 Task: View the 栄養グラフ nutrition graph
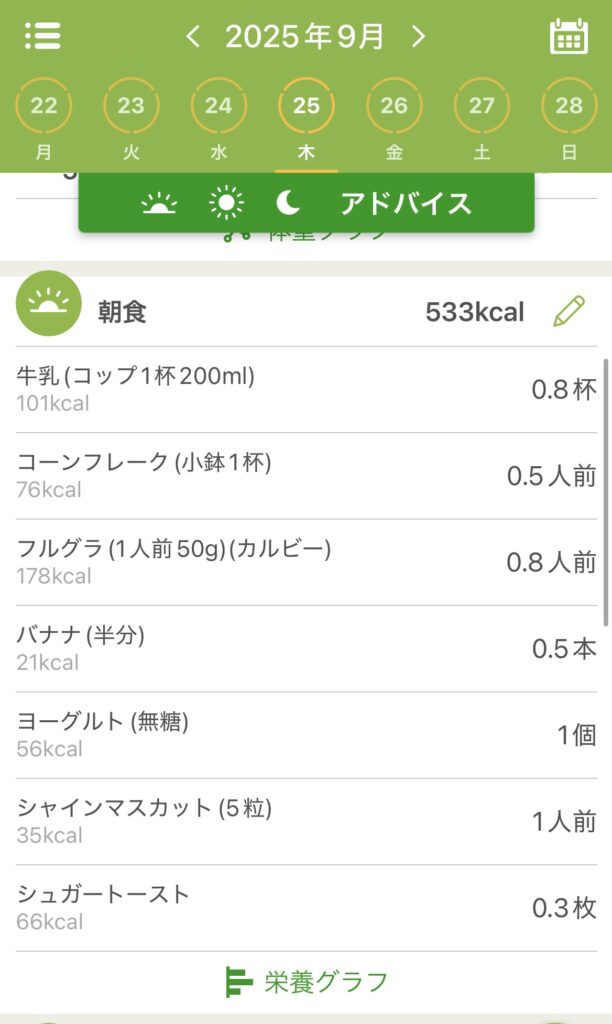[306, 982]
